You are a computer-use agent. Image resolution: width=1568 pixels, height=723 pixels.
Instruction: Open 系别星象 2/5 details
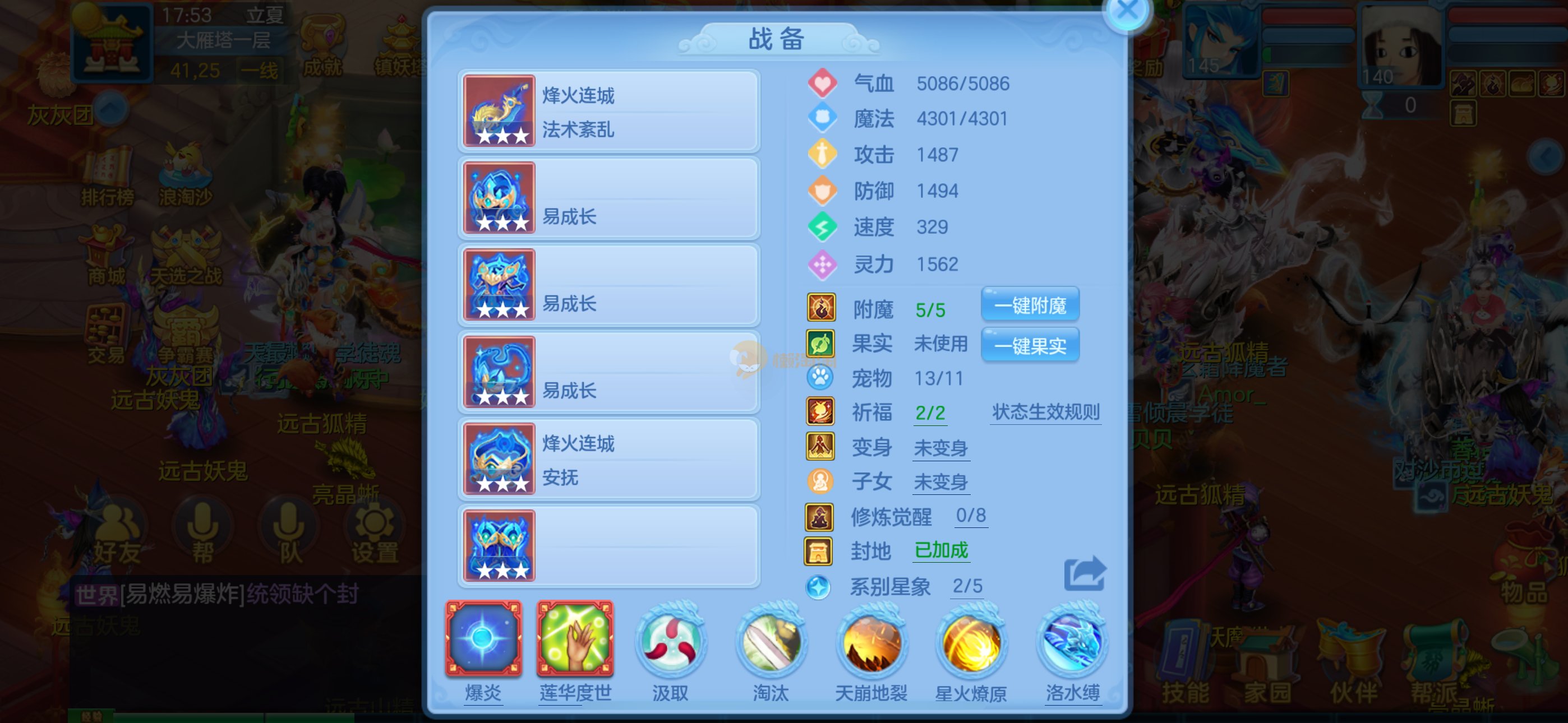(967, 586)
